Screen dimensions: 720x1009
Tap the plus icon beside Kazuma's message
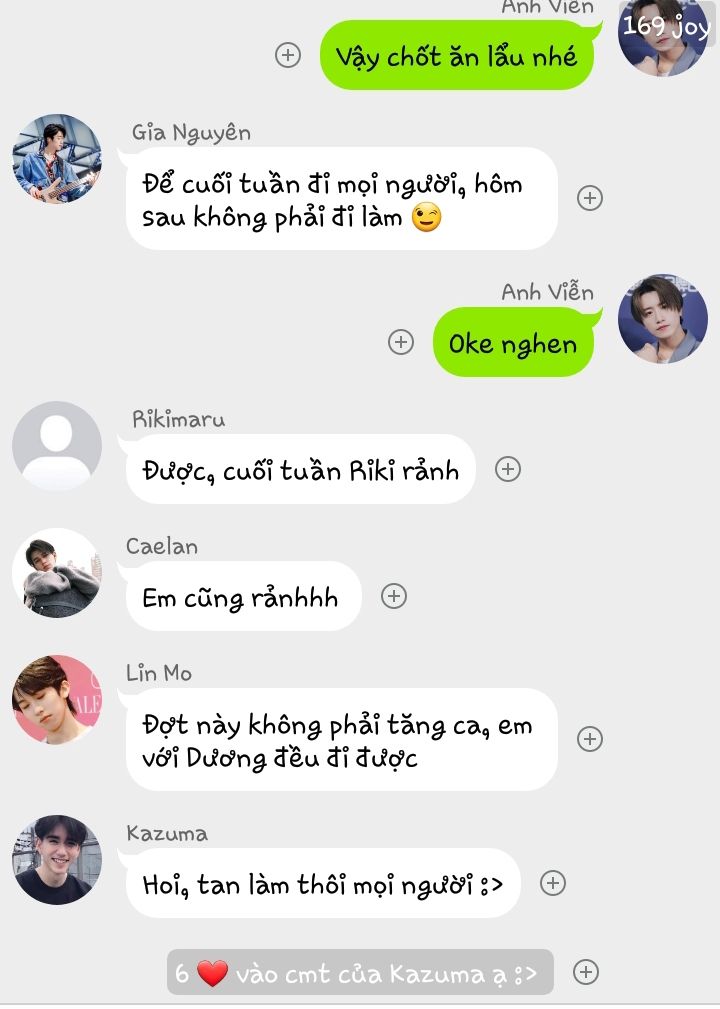click(553, 883)
